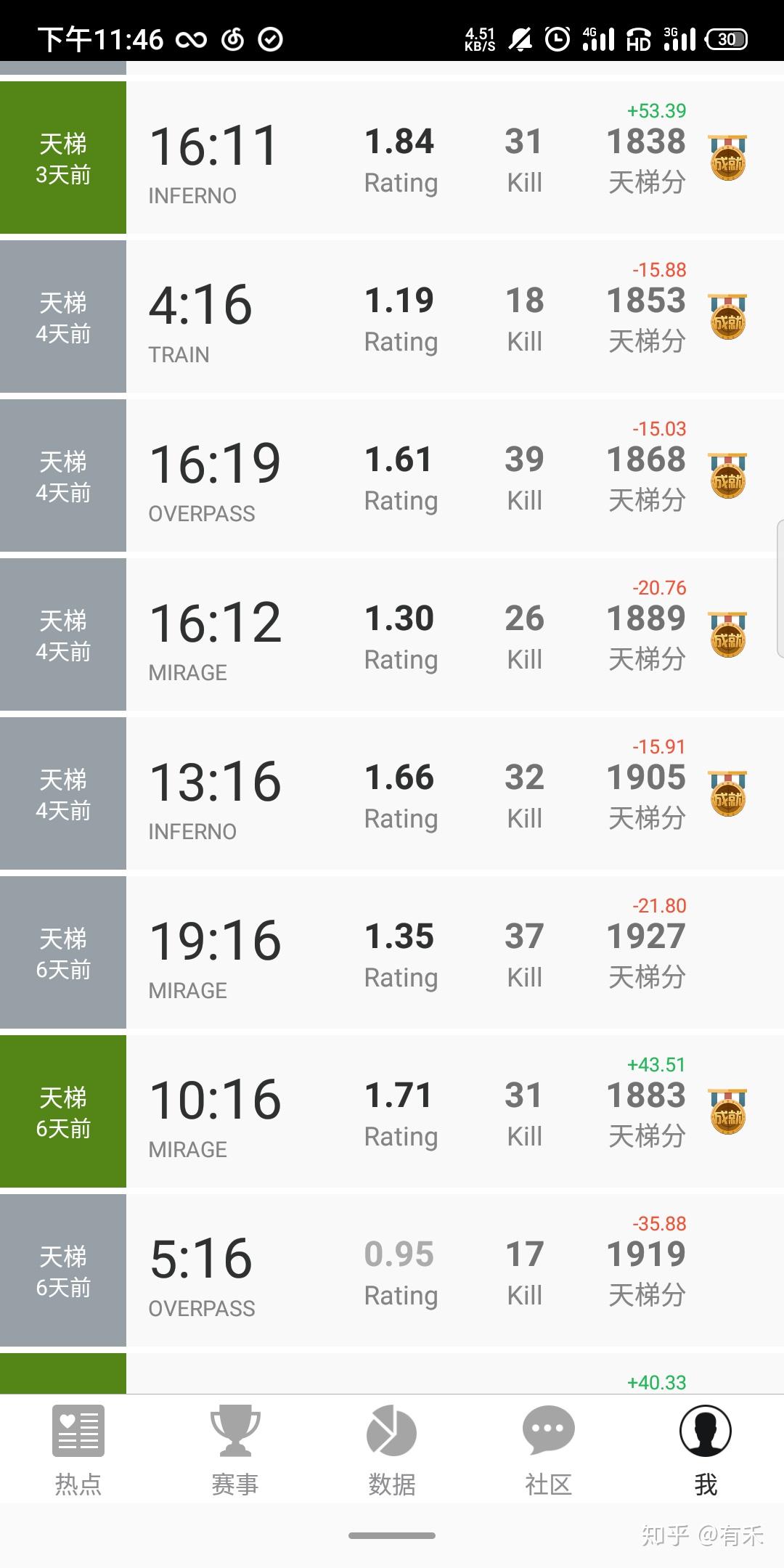Switch to the 数据 tab
784x1568 pixels.
point(392,1452)
